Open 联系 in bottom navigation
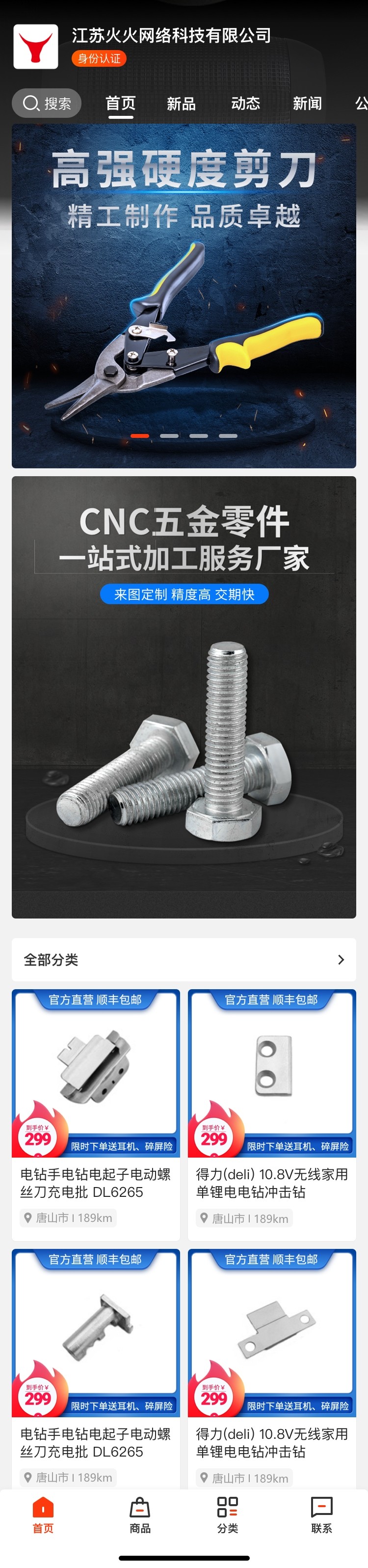This screenshot has width=368, height=1568. (321, 1515)
